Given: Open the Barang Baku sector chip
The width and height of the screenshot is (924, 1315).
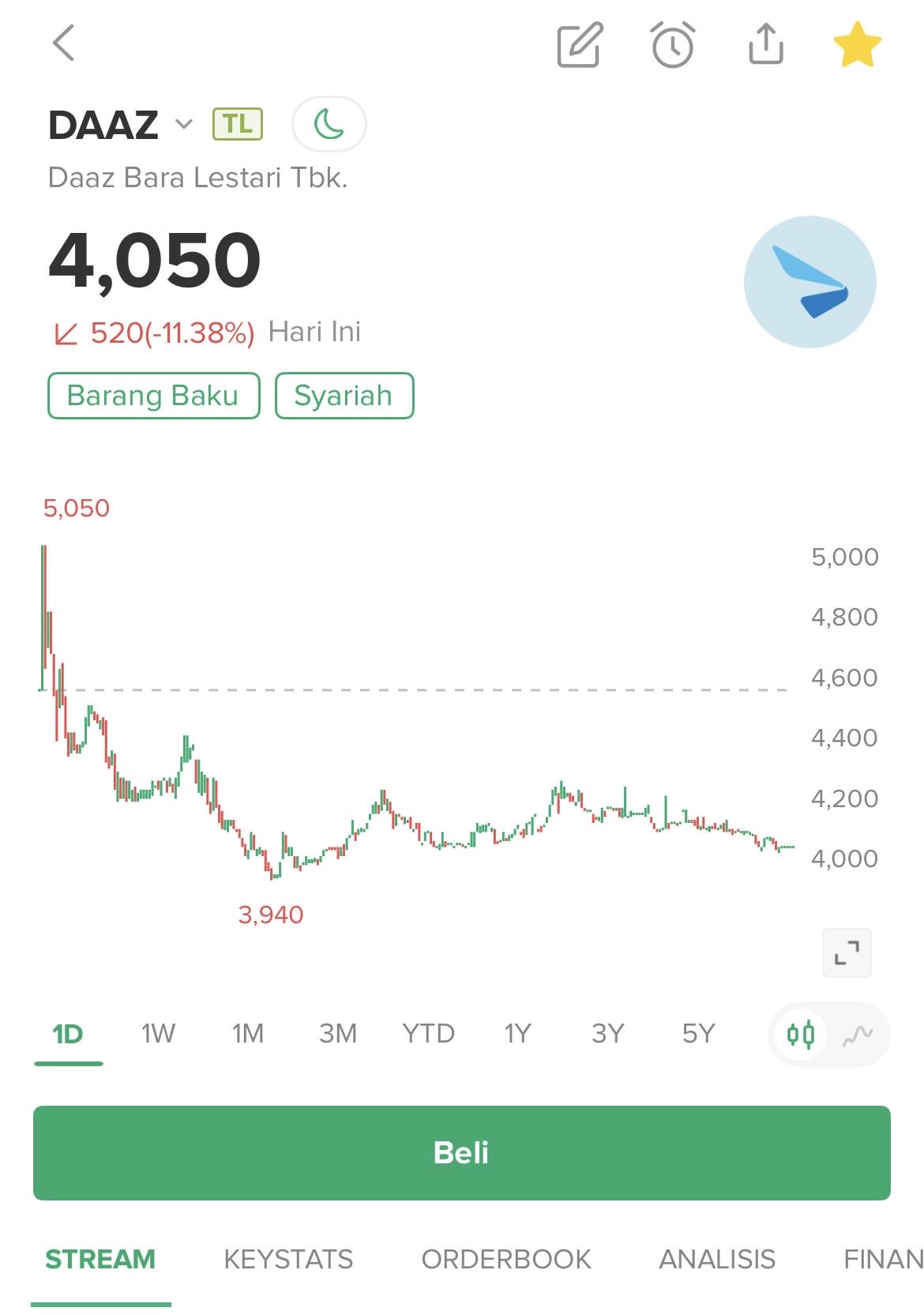Looking at the screenshot, I should click(153, 396).
